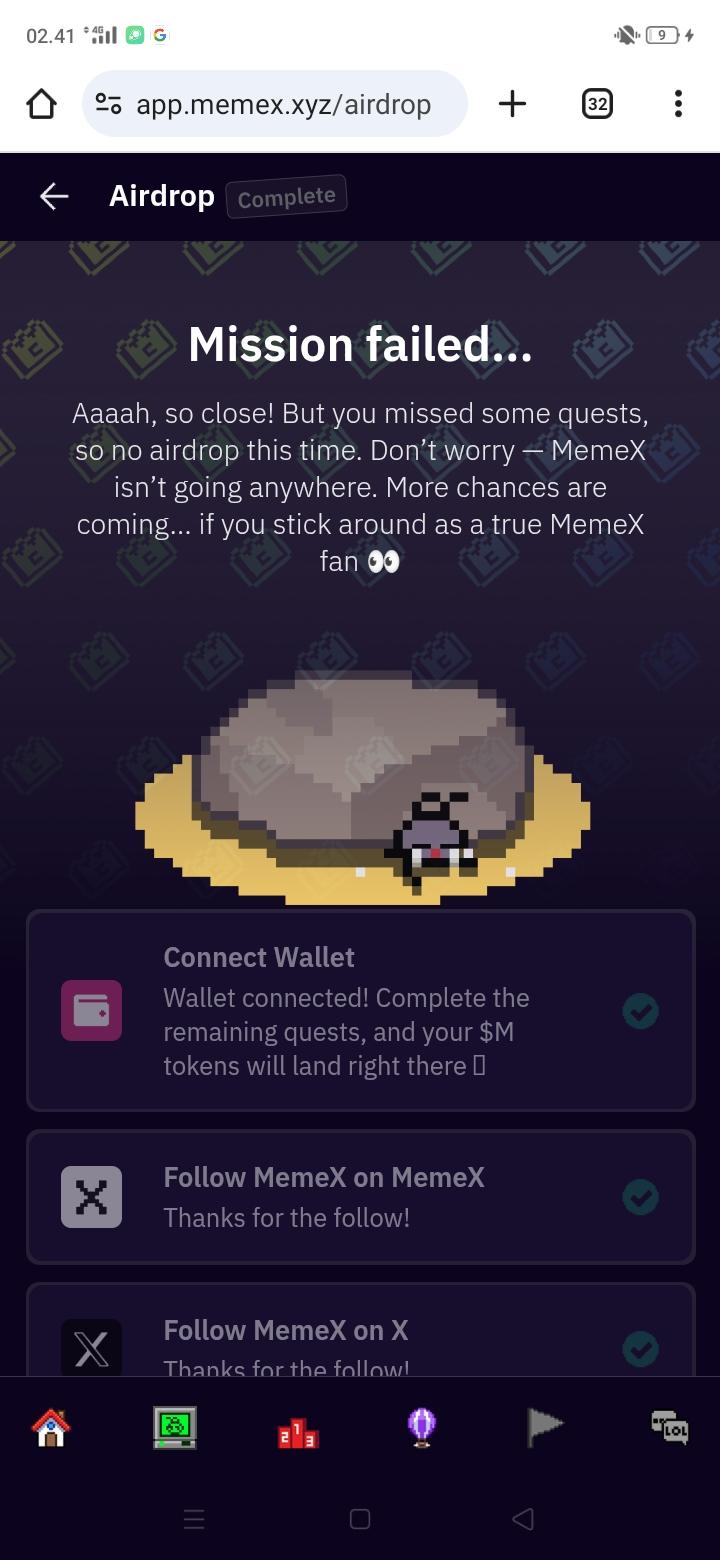Open the browser overflow menu
The width and height of the screenshot is (720, 1560).
coord(678,104)
